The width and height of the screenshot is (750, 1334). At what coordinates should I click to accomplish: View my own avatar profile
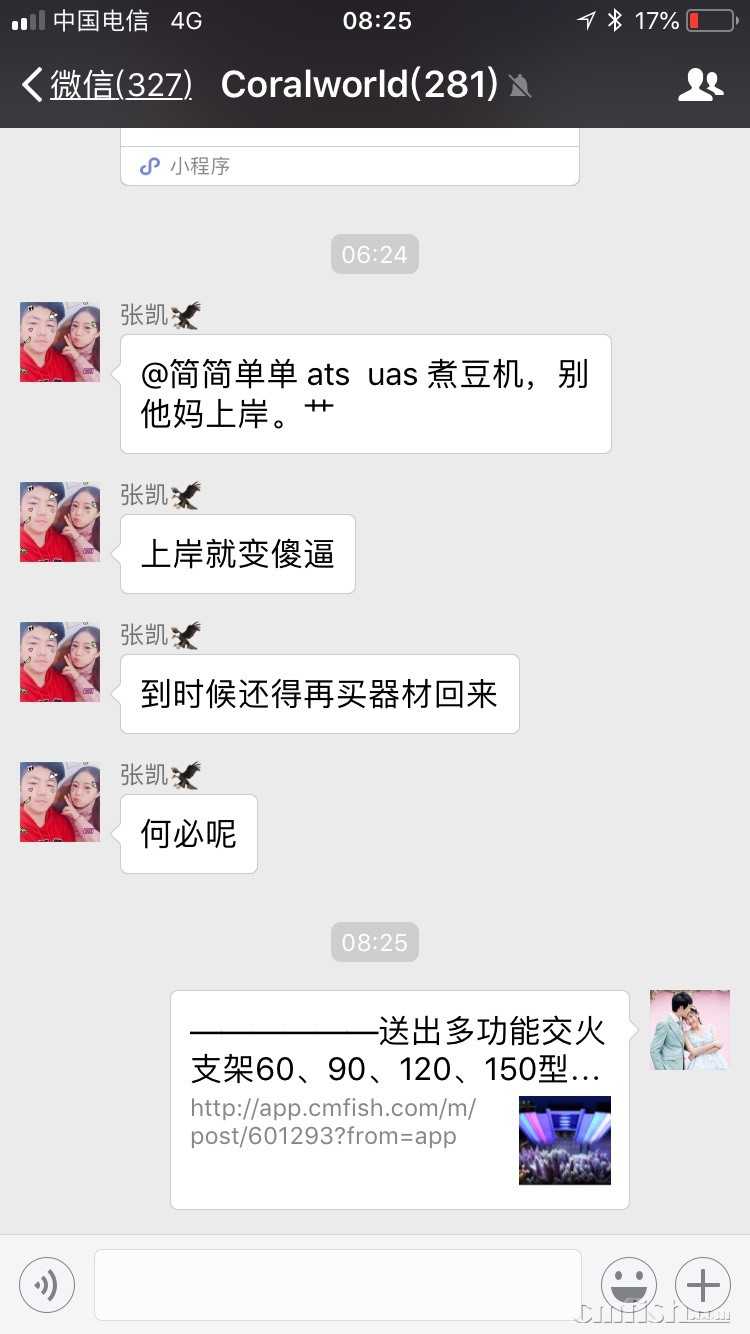(x=689, y=1030)
